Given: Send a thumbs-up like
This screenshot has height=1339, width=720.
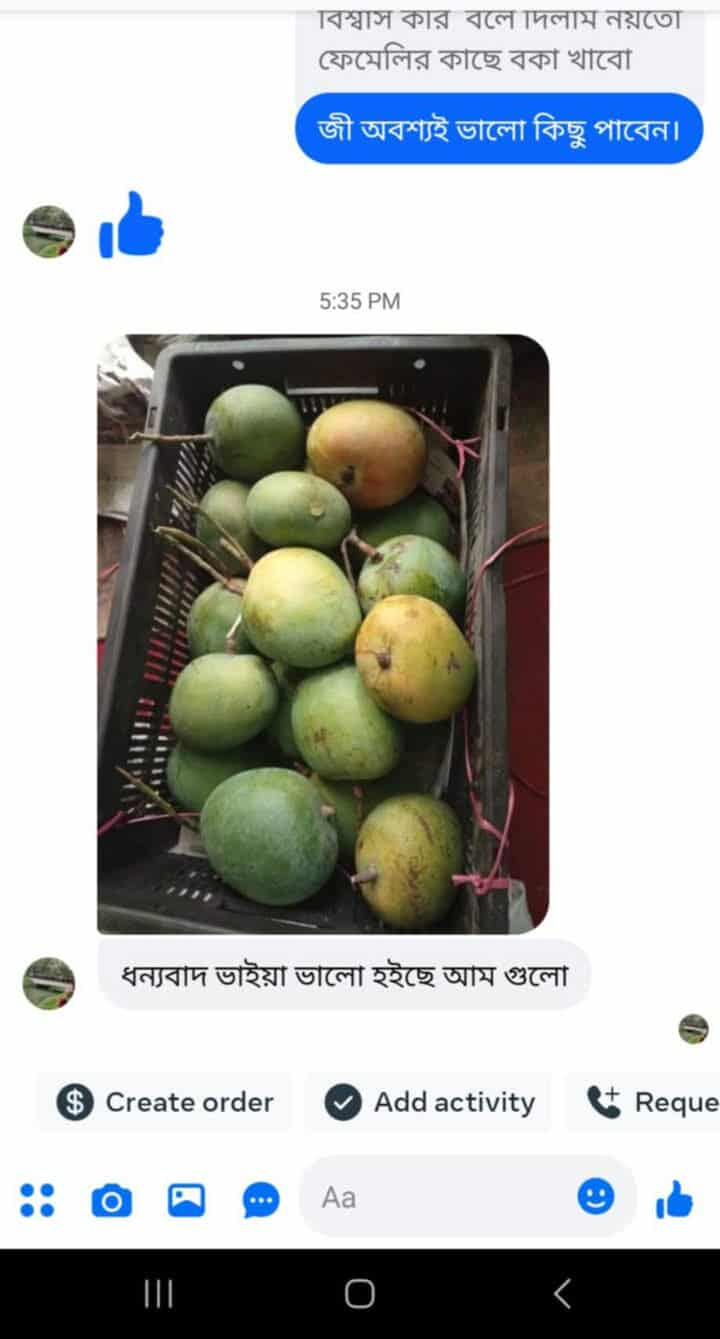Looking at the screenshot, I should 674,1198.
